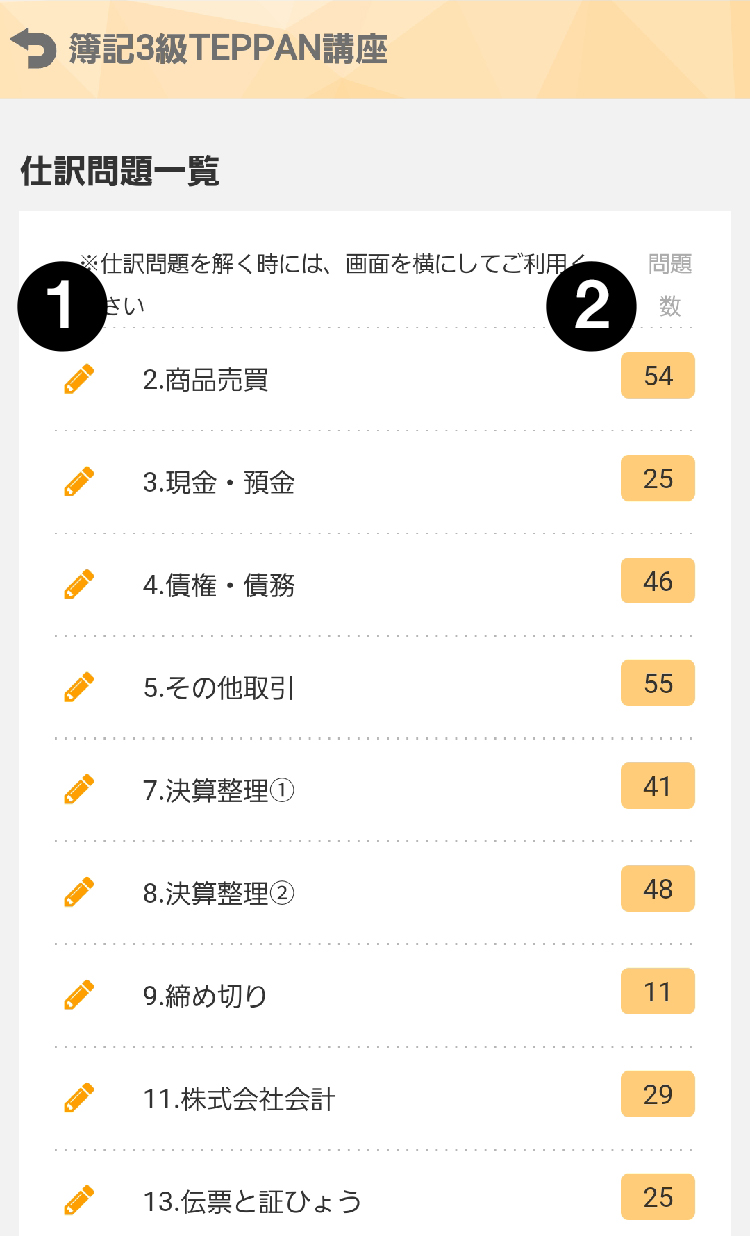Open 5.その他取引 problems
Image resolution: width=750 pixels, height=1236 pixels.
[x=375, y=688]
